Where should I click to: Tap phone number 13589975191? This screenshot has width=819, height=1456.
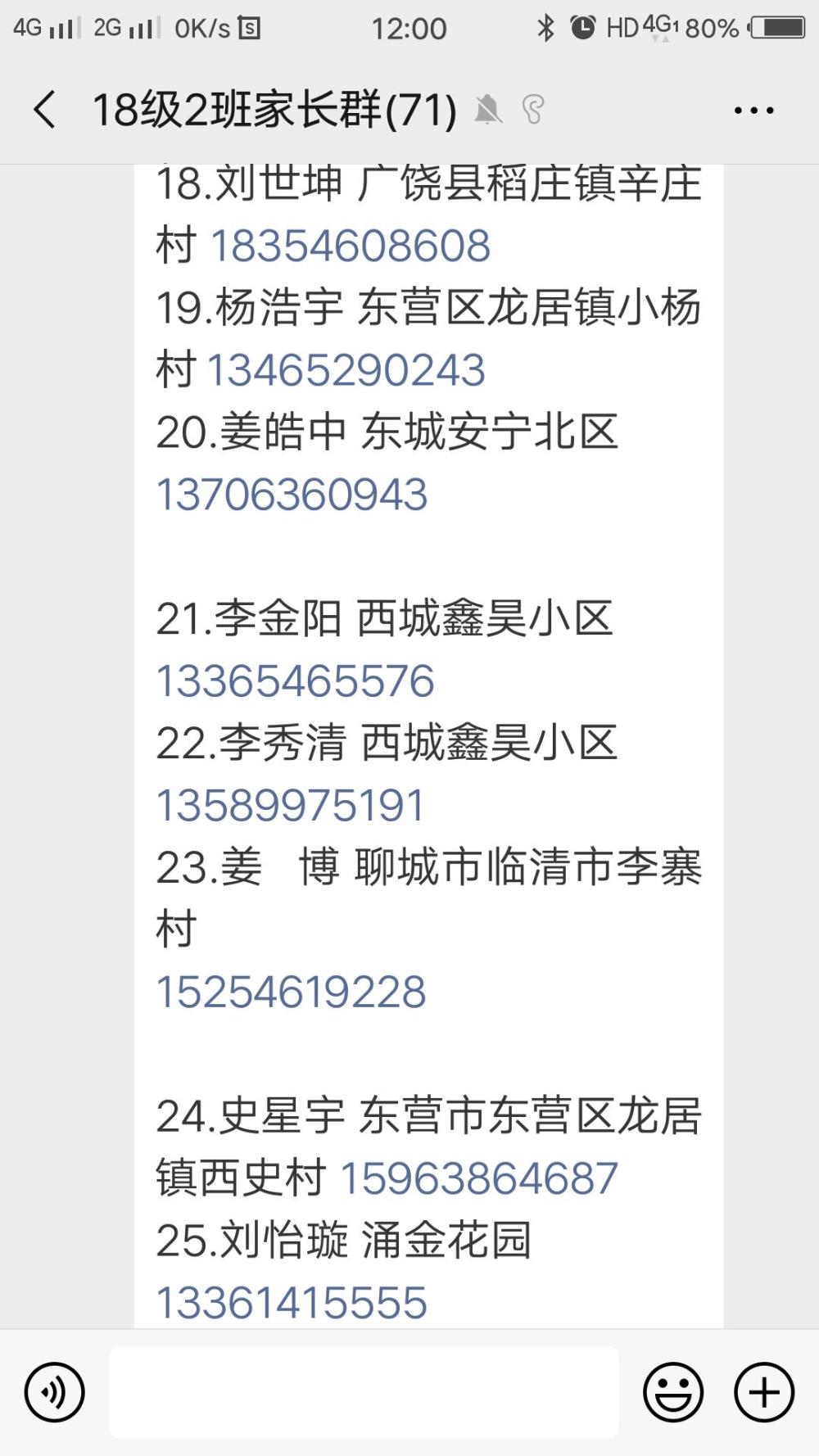[291, 806]
